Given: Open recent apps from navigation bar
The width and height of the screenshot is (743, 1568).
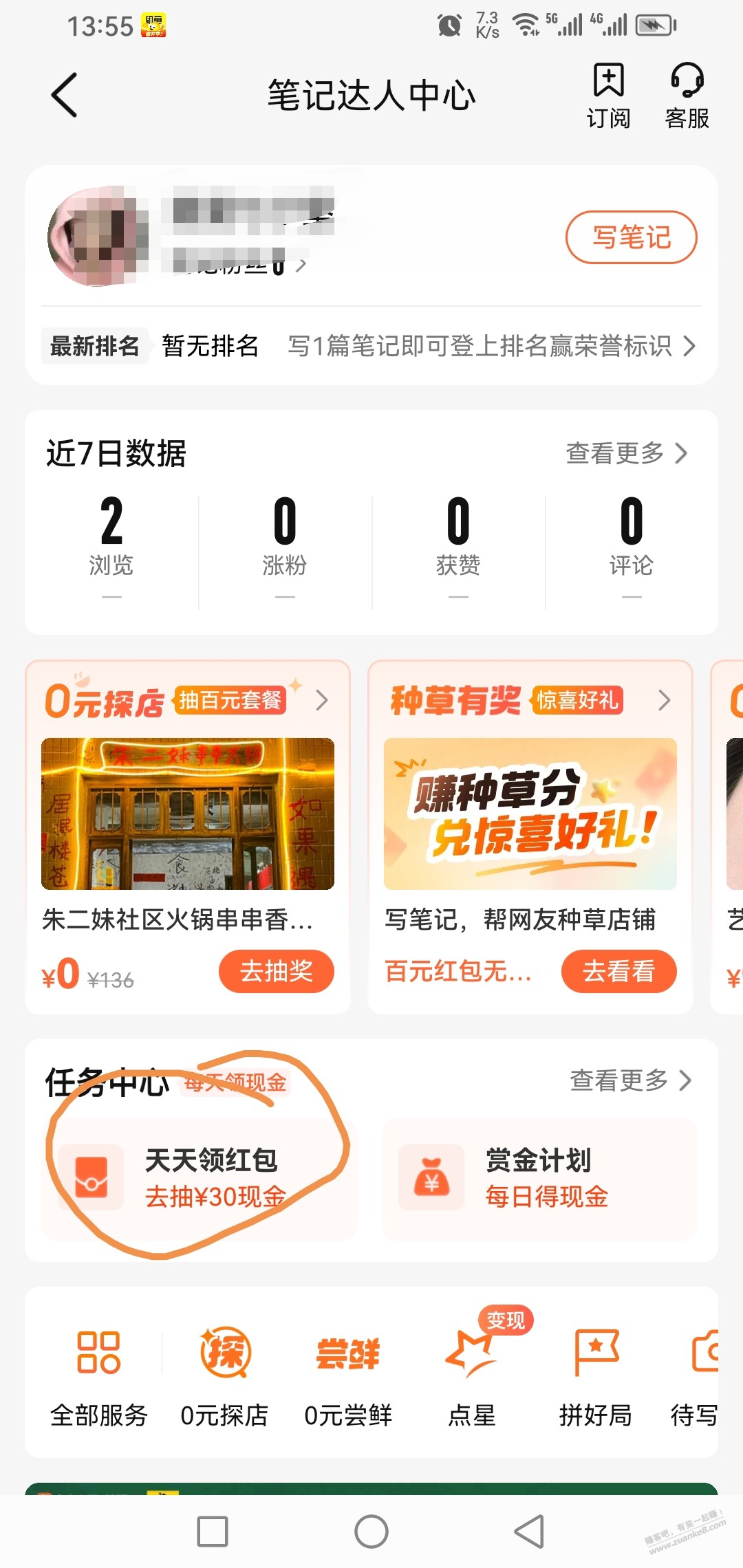Looking at the screenshot, I should 213,1532.
